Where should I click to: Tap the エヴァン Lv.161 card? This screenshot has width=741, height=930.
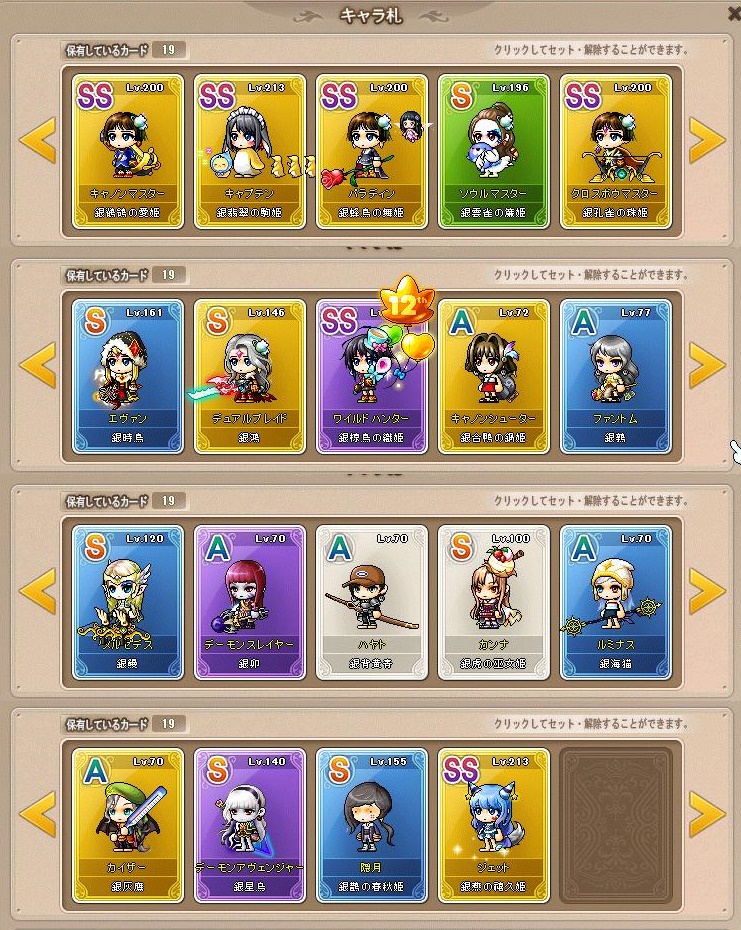[128, 376]
